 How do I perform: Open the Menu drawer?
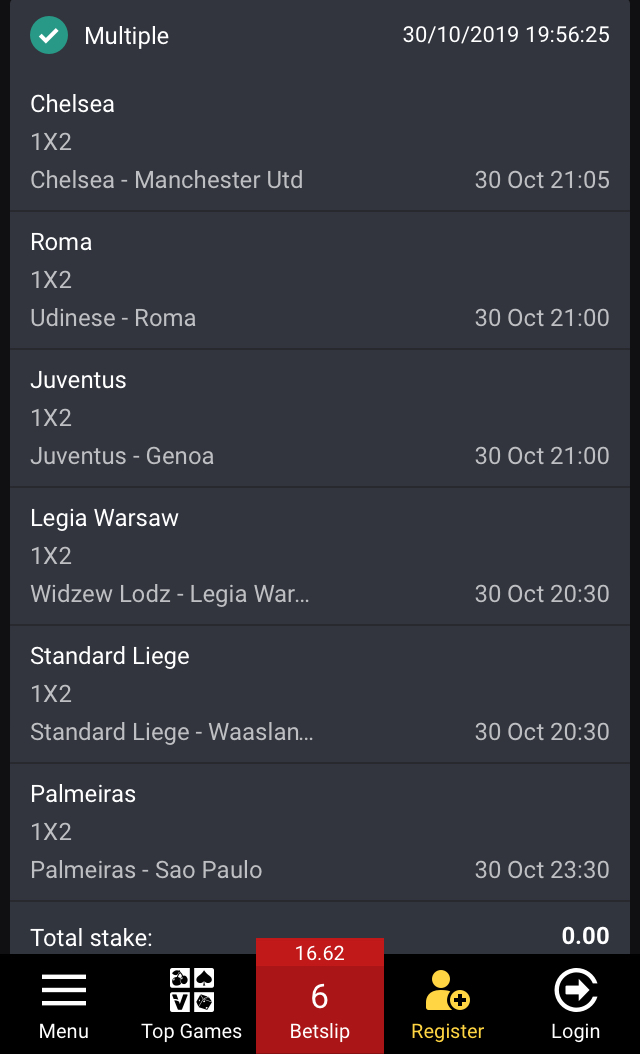point(64,1004)
